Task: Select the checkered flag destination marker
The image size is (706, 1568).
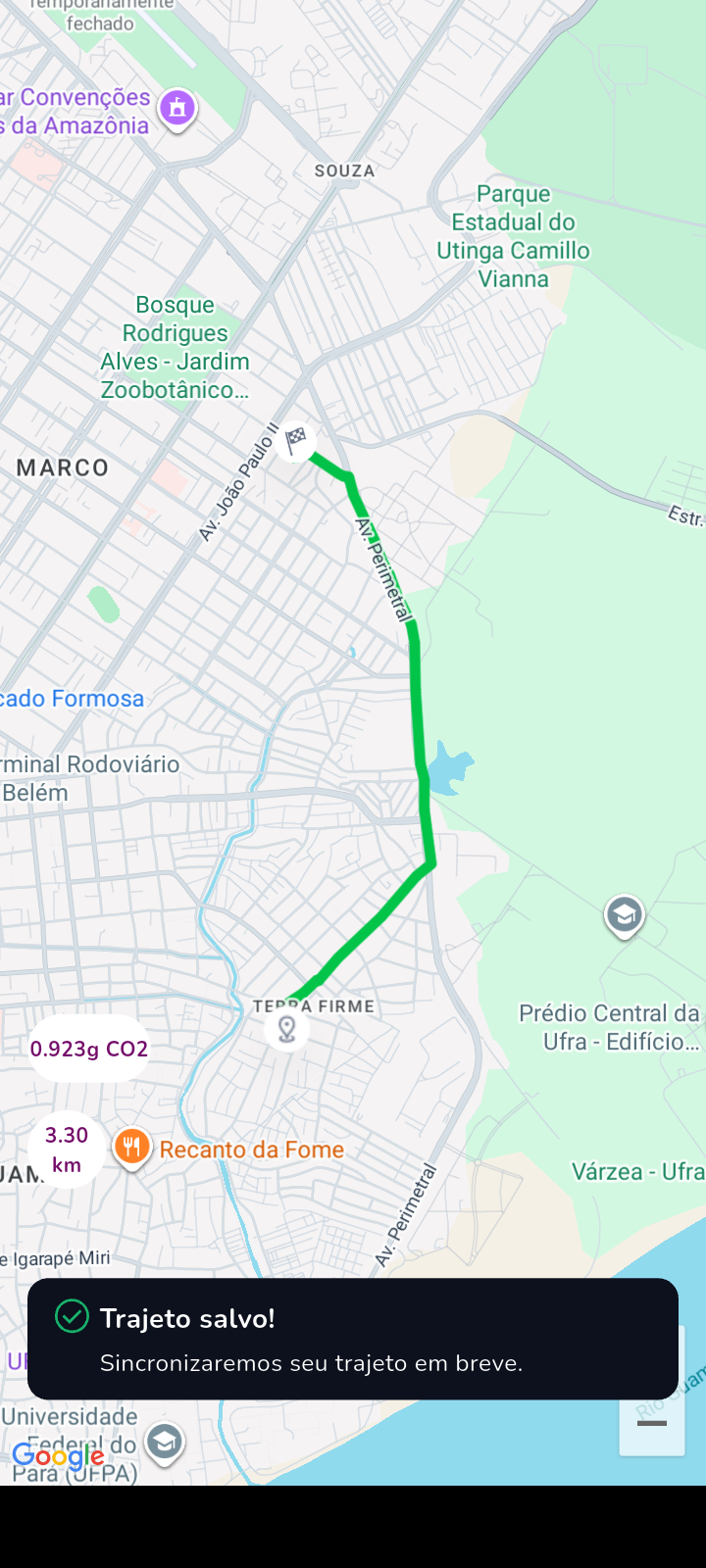Action: pyautogui.click(x=295, y=439)
